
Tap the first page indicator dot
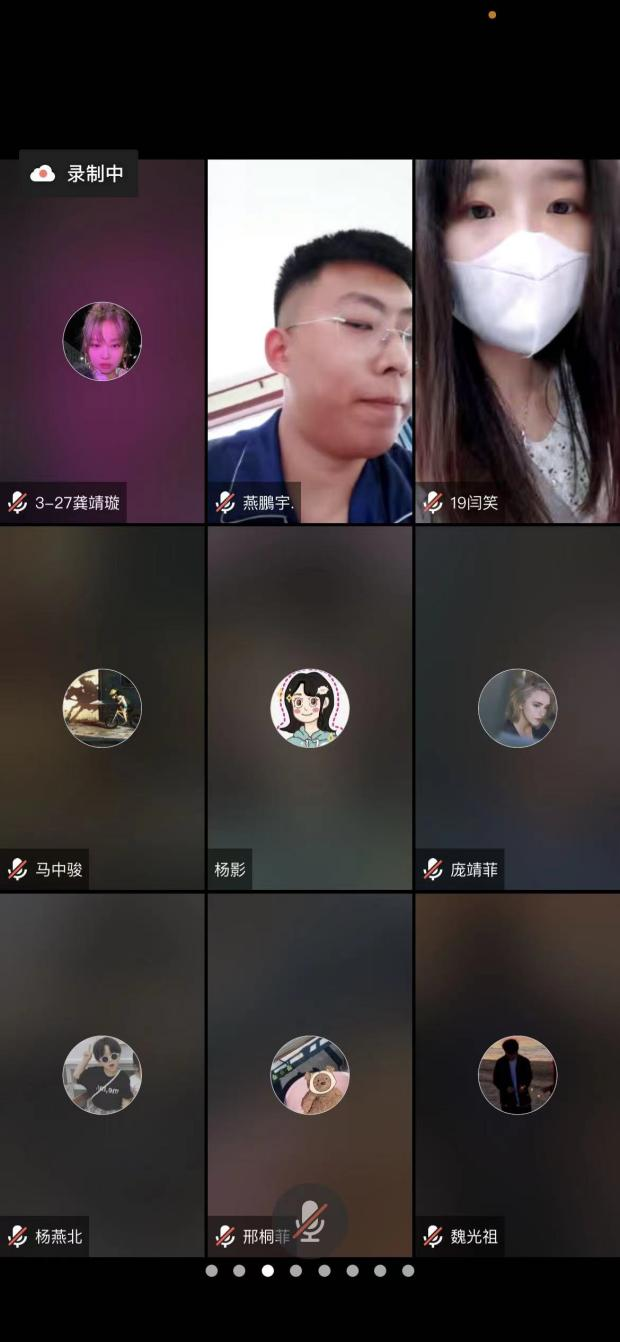(x=211, y=1271)
